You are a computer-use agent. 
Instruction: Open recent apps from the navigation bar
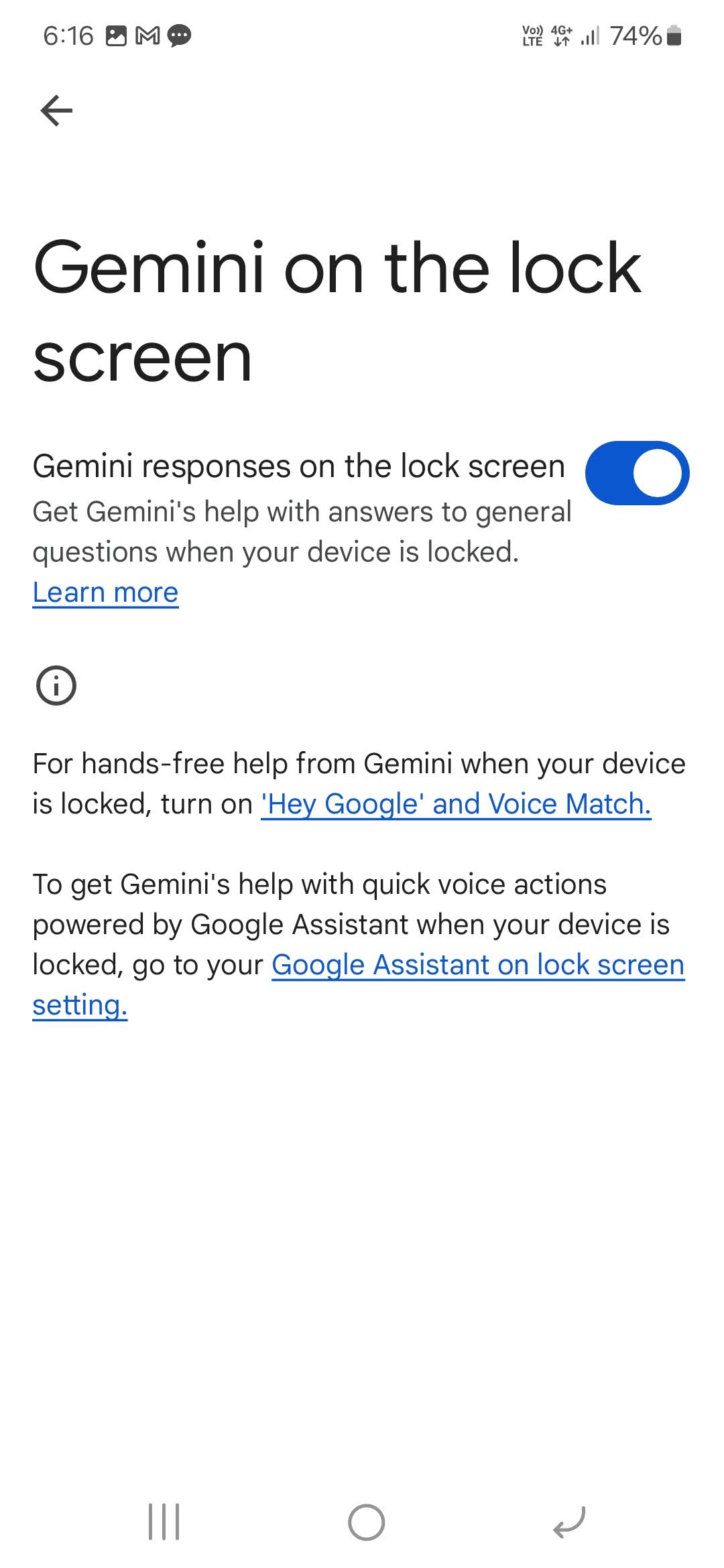(x=164, y=1522)
